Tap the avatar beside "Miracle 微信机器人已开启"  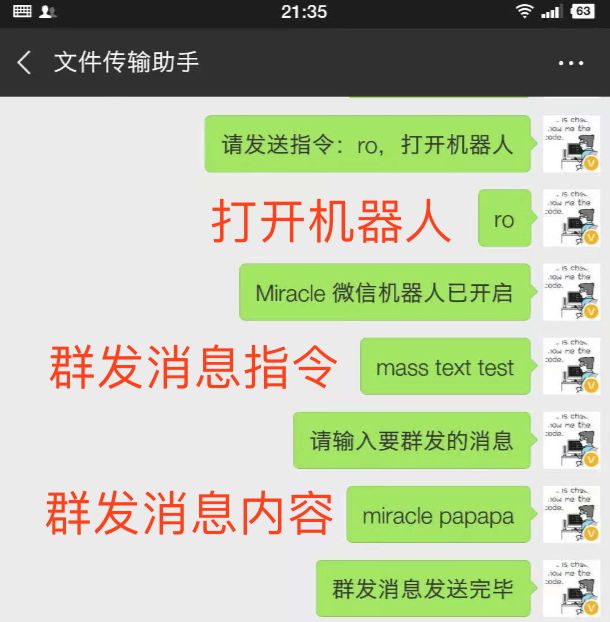pyautogui.click(x=571, y=292)
